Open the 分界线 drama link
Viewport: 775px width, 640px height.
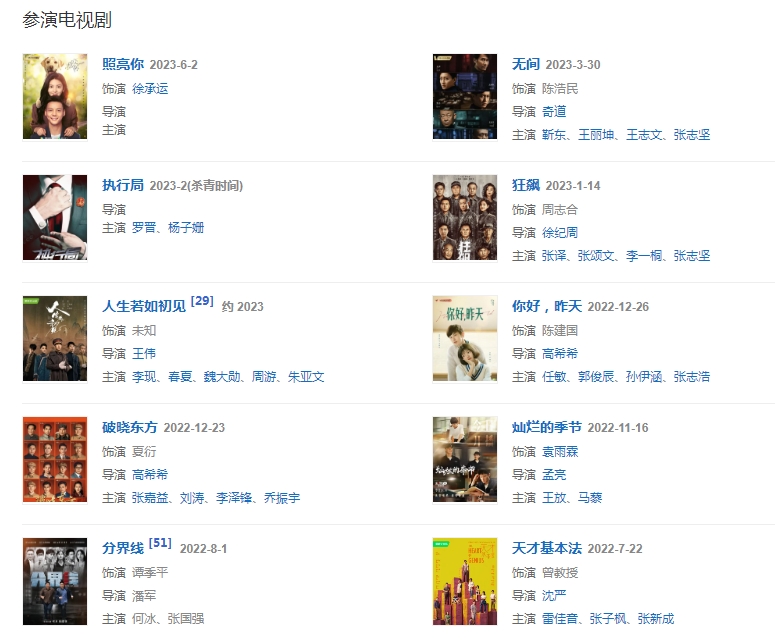(123, 548)
